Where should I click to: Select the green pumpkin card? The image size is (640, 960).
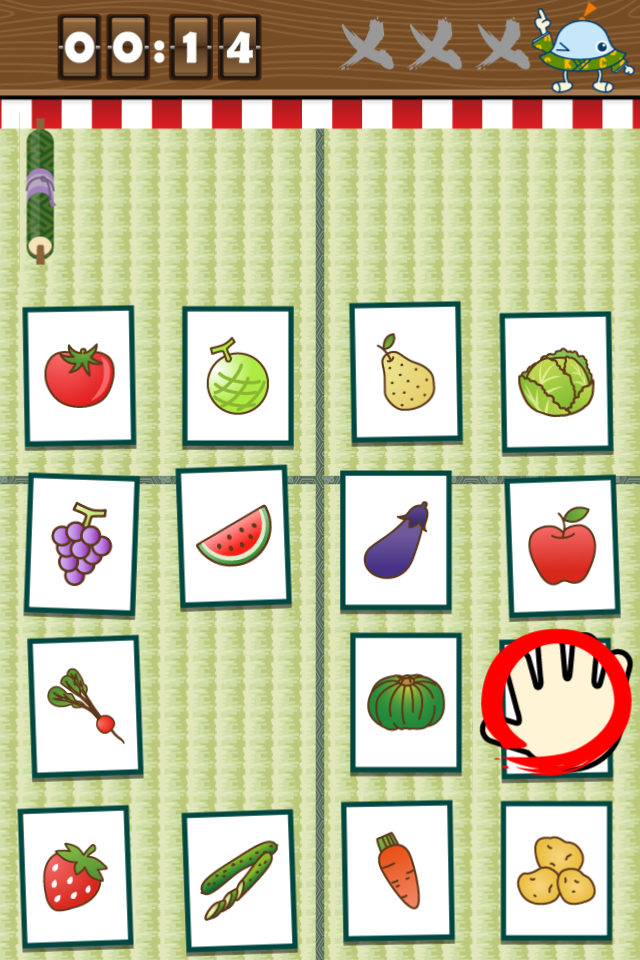coord(405,702)
